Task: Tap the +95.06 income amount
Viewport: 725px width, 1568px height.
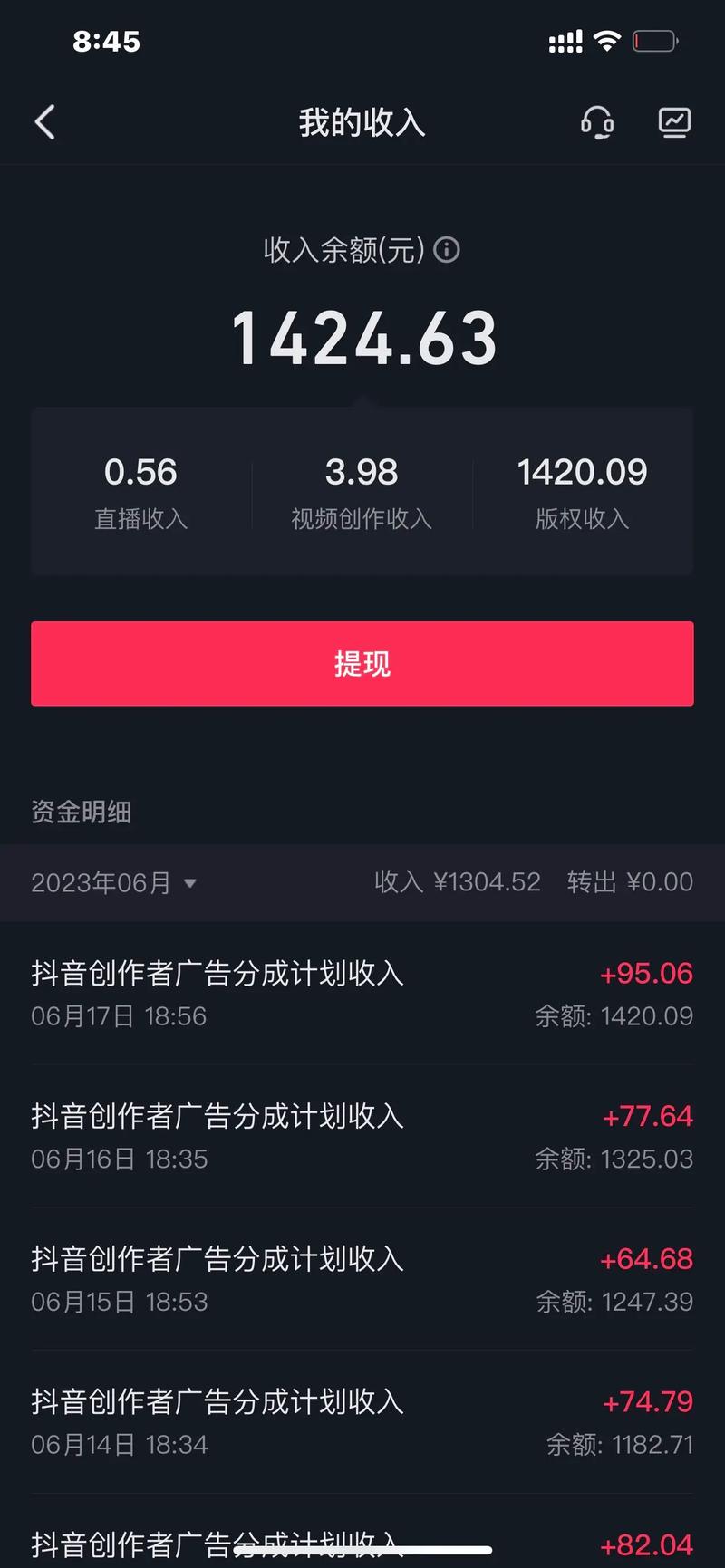Action: 646,973
